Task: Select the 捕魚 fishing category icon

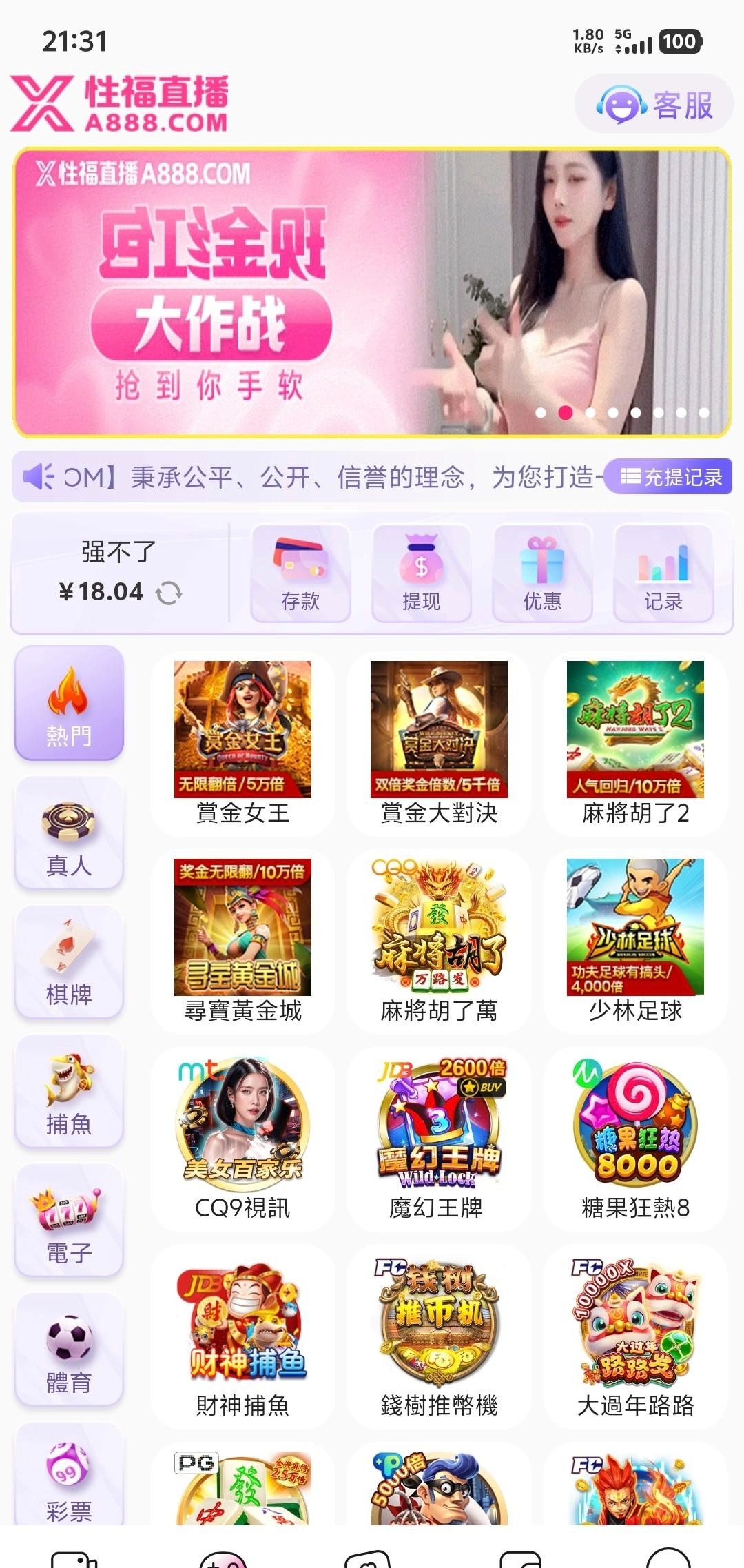Action: point(68,1091)
